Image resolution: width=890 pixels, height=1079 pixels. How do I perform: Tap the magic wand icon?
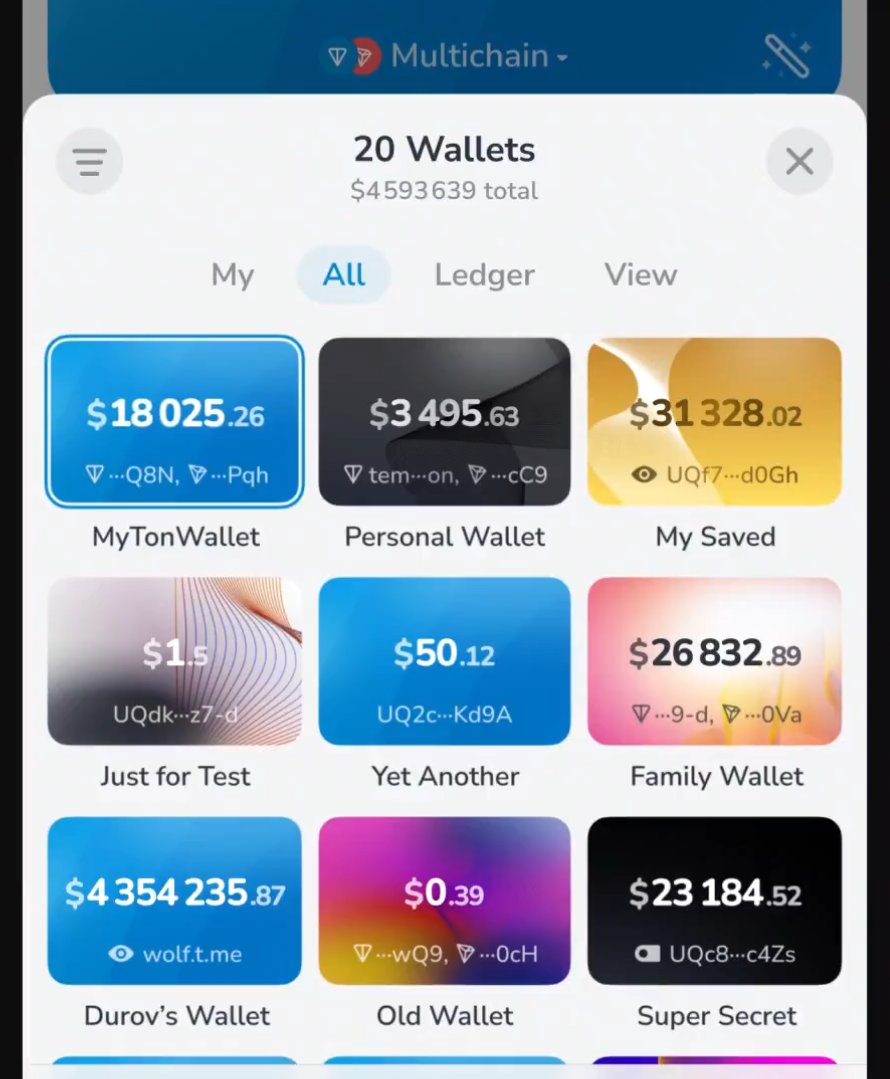click(785, 56)
